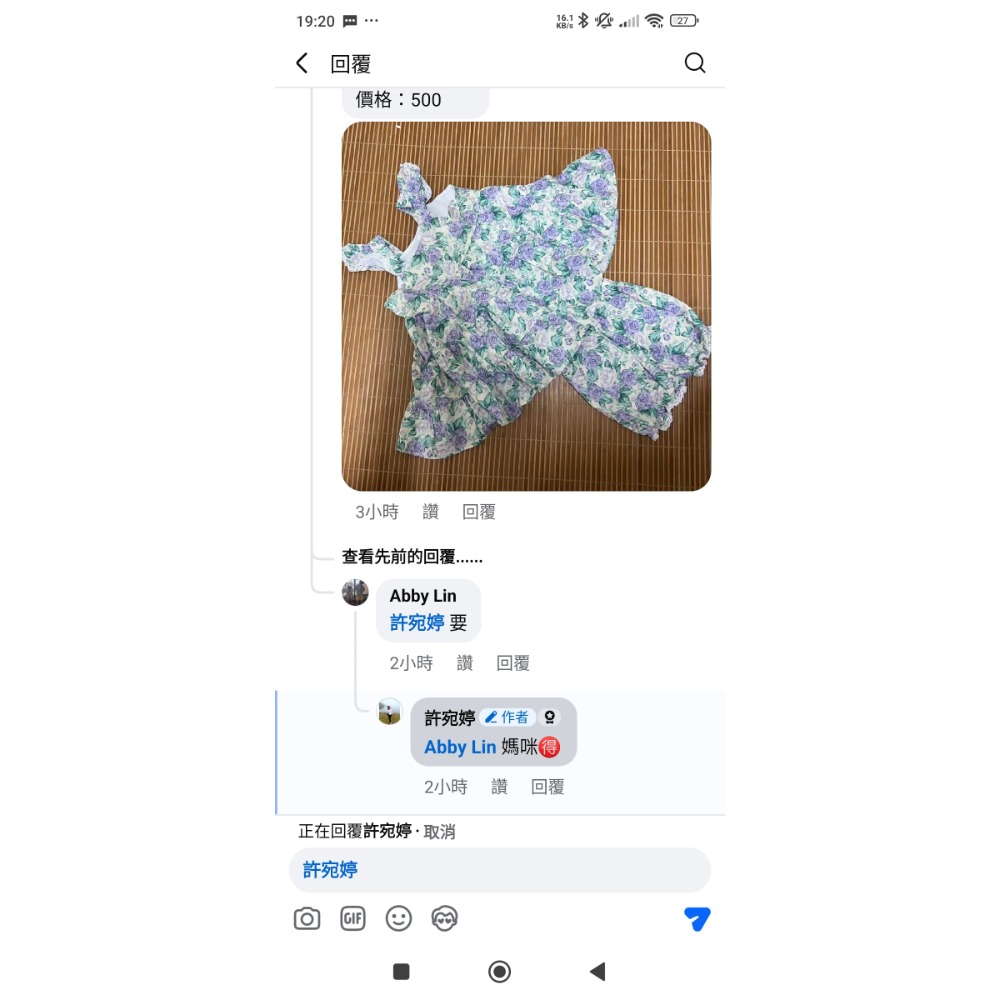This screenshot has height=1000, width=1000.
Task: Cancel replying with 取消
Action: pos(440,831)
